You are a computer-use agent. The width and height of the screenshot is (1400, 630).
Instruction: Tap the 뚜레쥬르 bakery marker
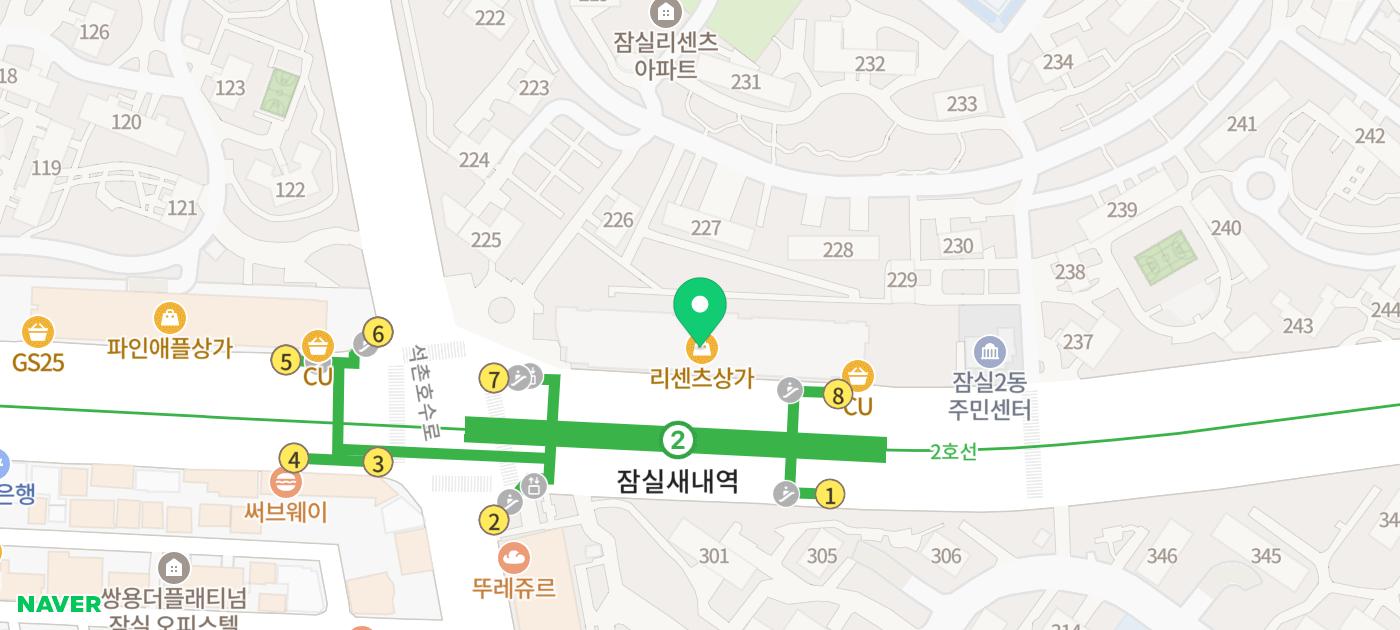point(513,556)
